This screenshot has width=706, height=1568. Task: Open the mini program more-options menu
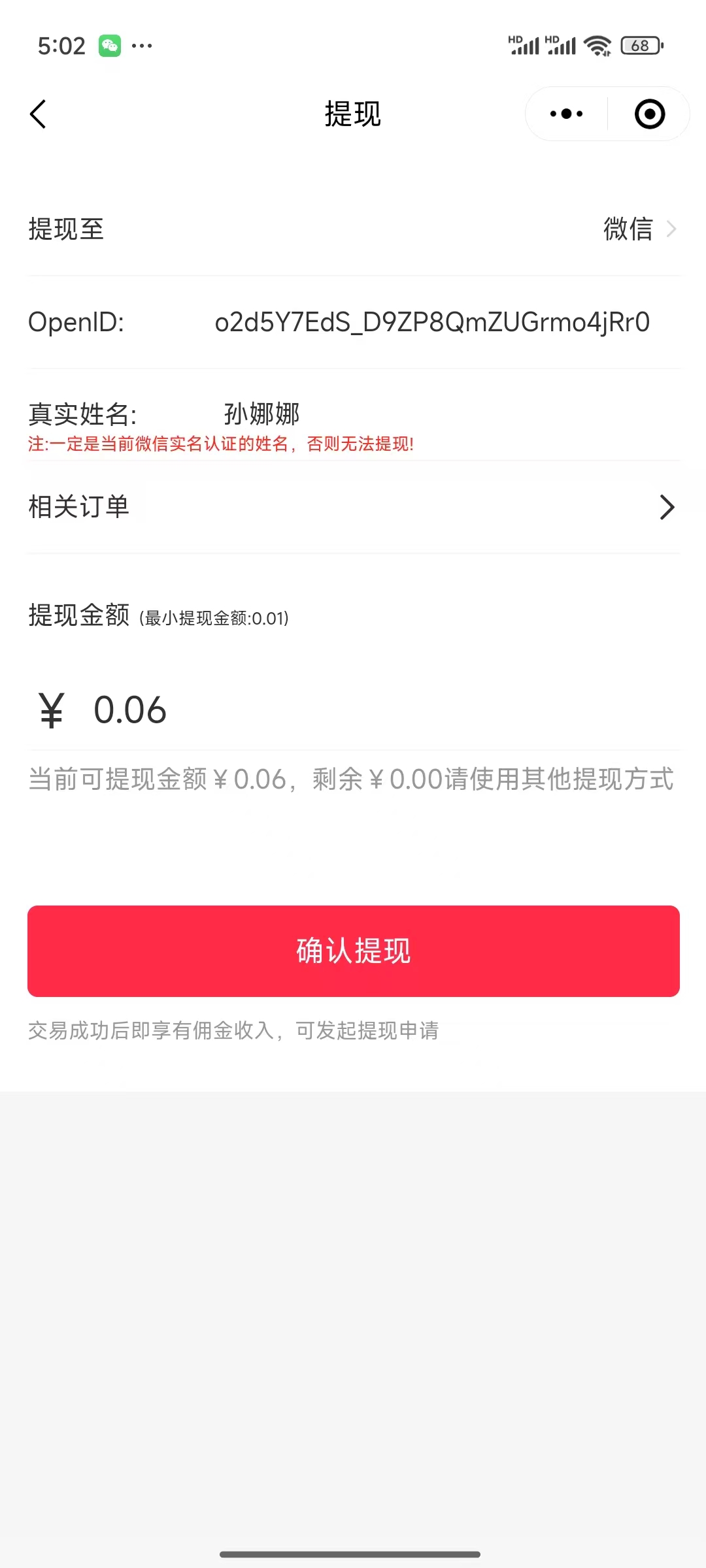tap(566, 114)
